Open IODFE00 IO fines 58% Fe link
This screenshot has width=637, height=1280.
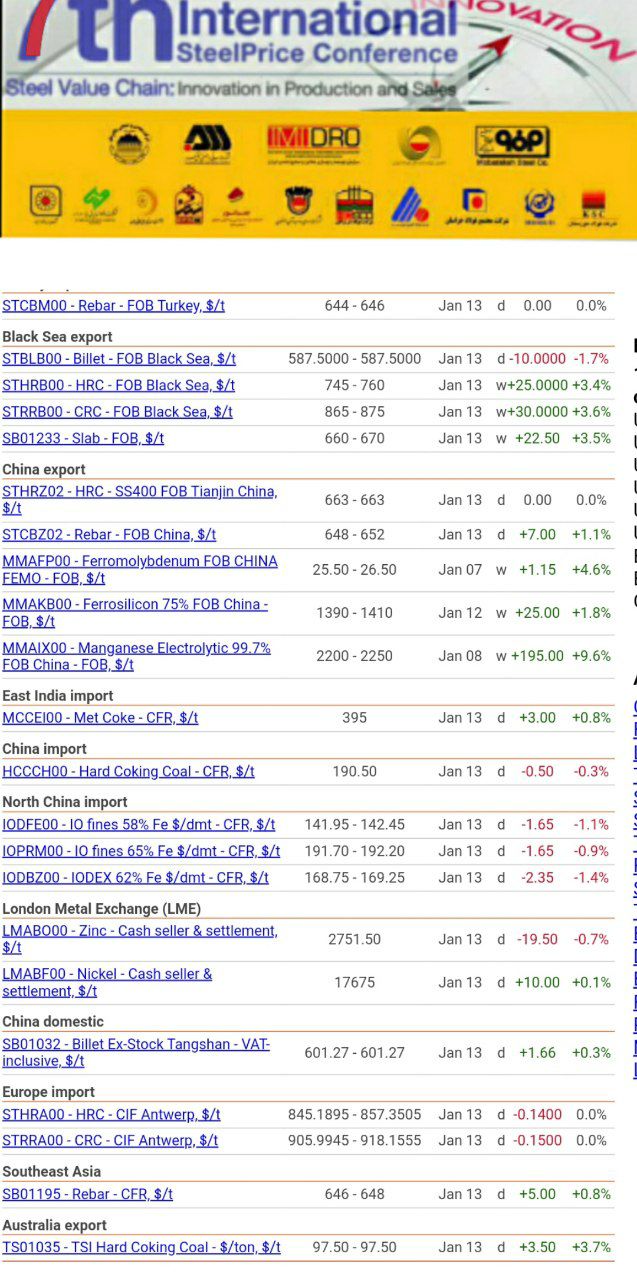coord(138,825)
